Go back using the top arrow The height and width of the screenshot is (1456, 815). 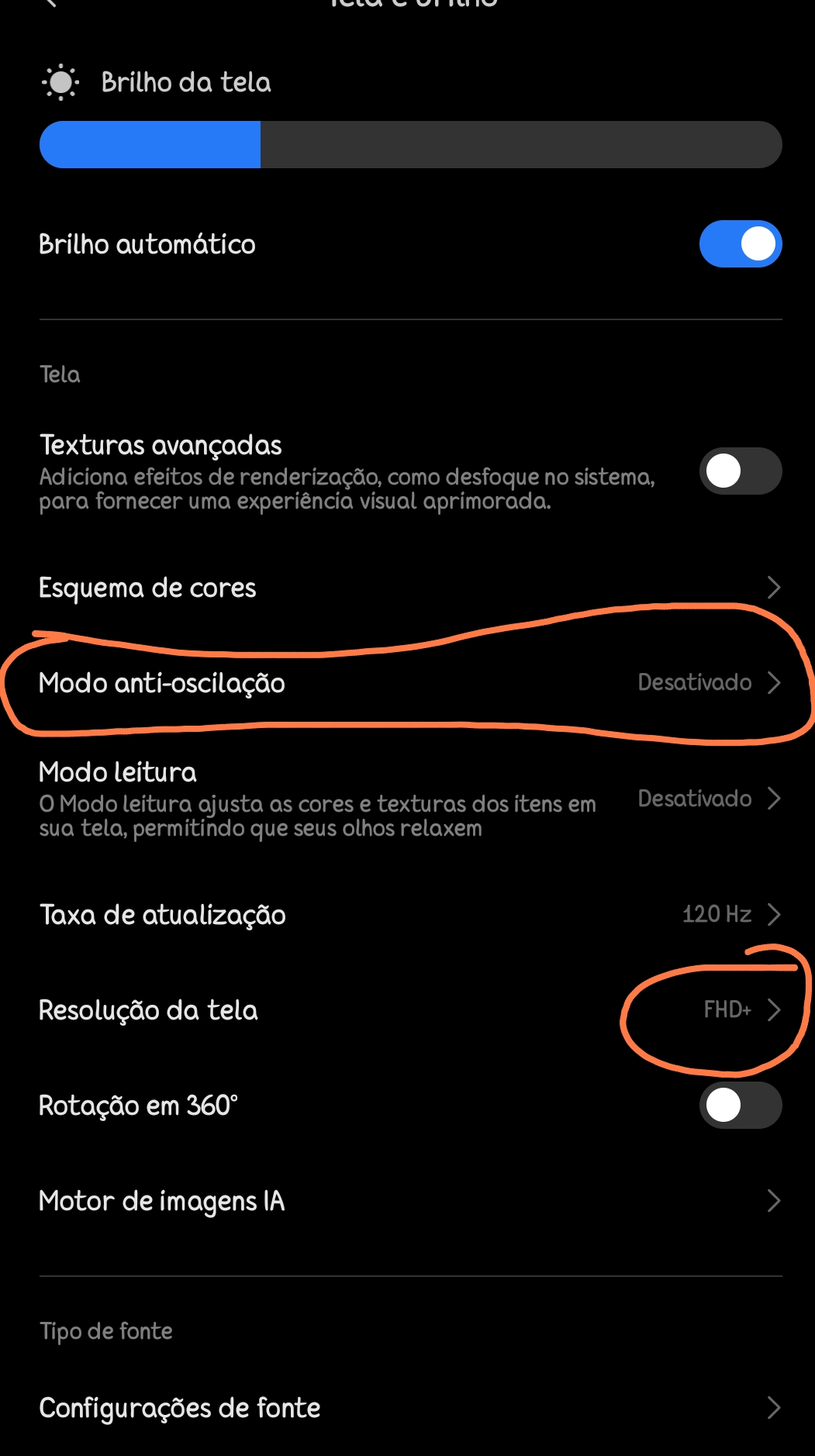51,3
